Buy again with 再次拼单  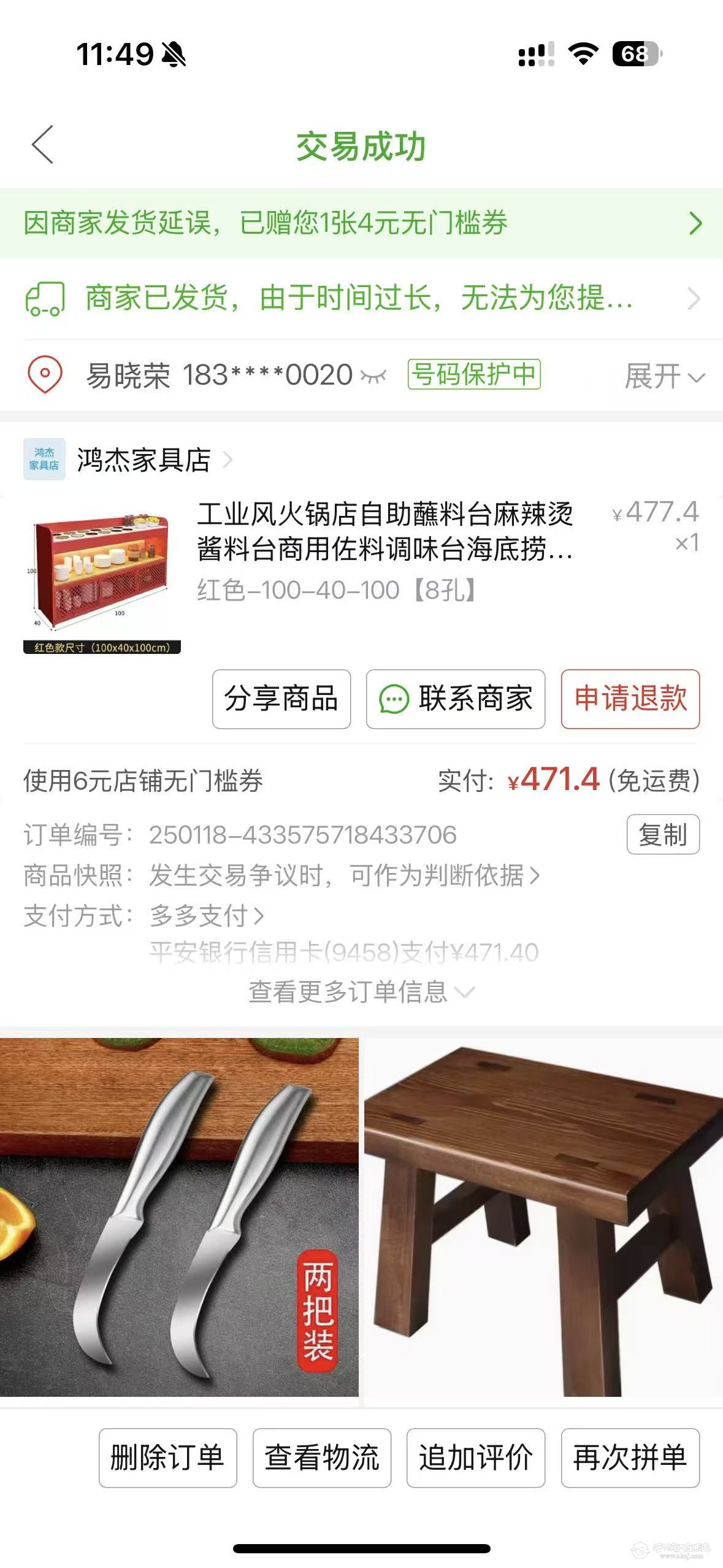tap(630, 1458)
